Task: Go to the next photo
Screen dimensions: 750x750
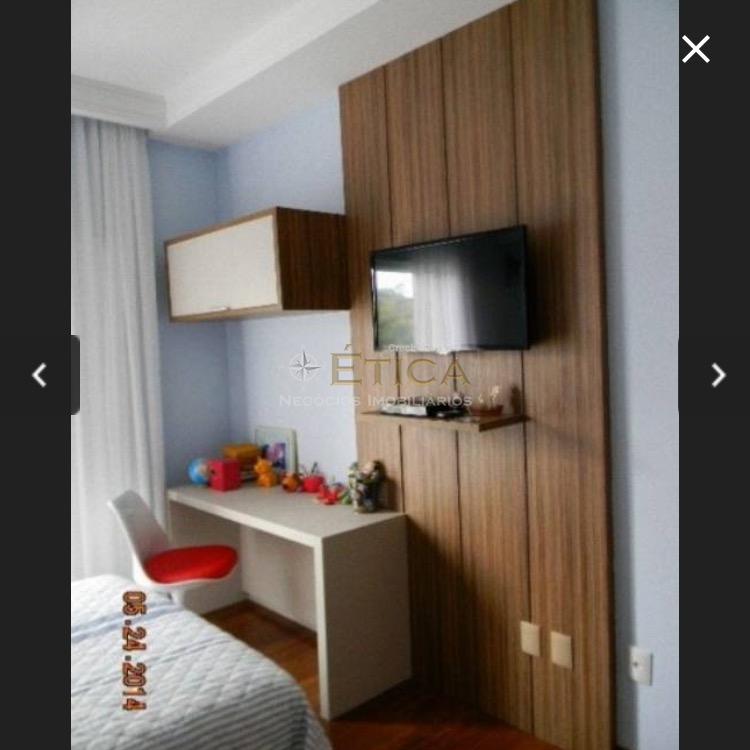Action: [x=717, y=375]
